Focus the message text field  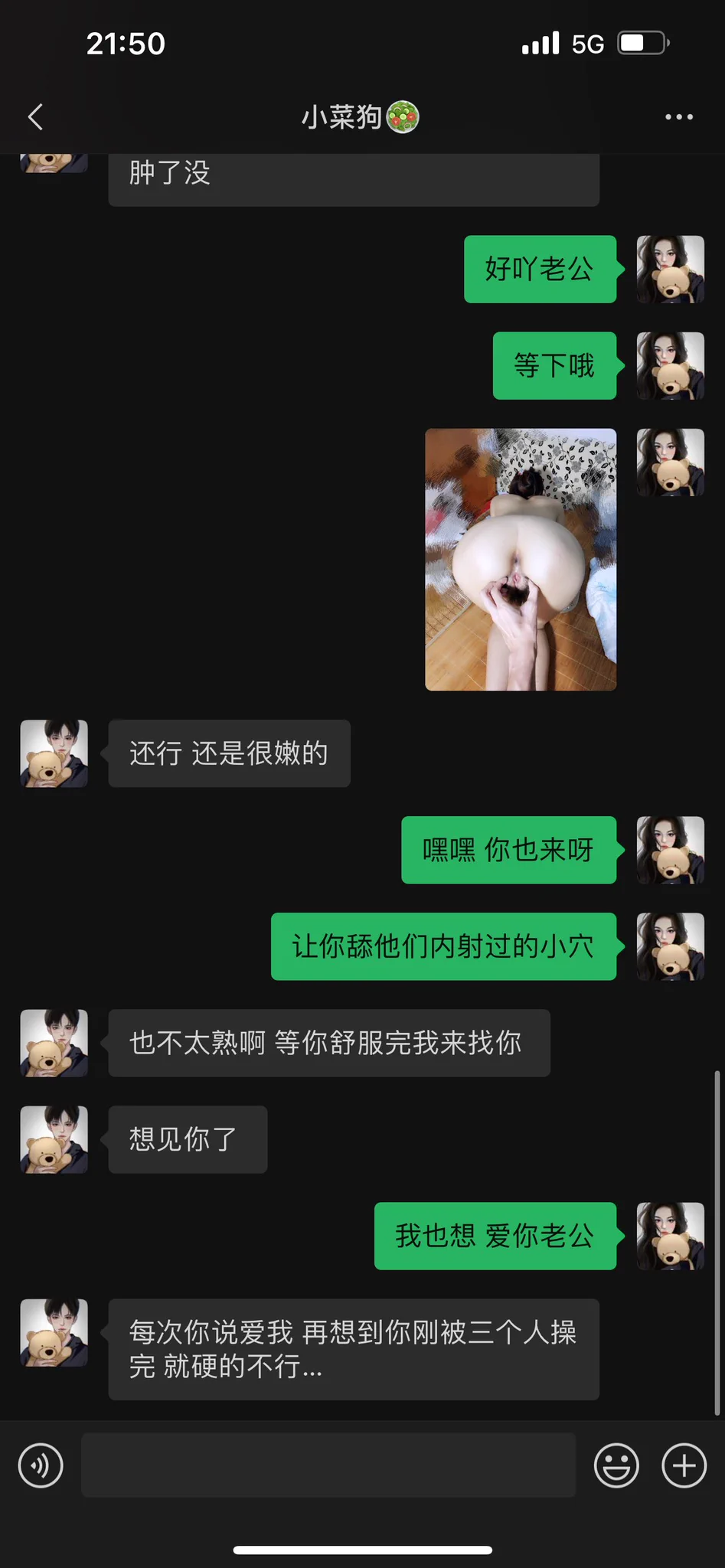(x=328, y=1465)
